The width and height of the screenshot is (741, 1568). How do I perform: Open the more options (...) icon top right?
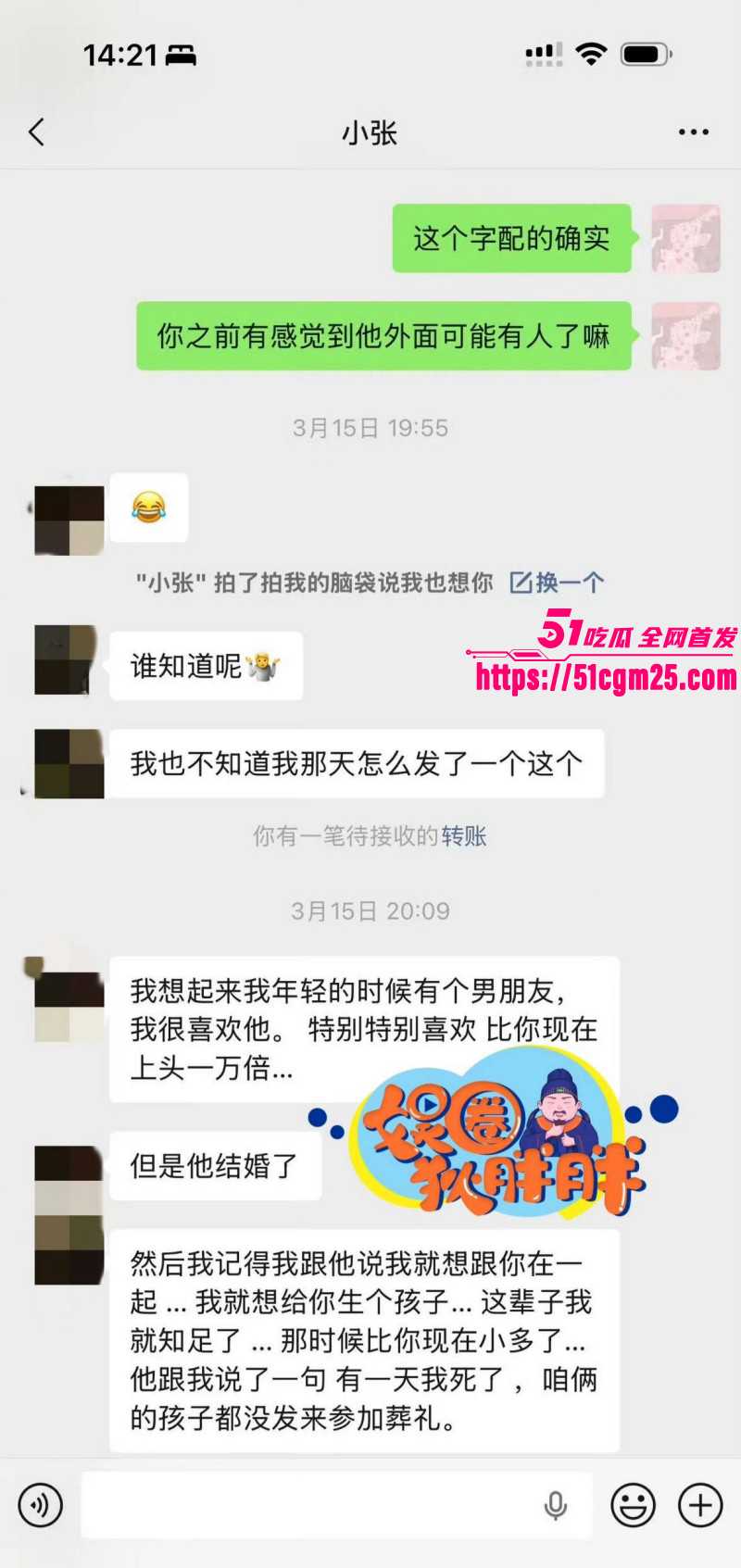pos(692,132)
